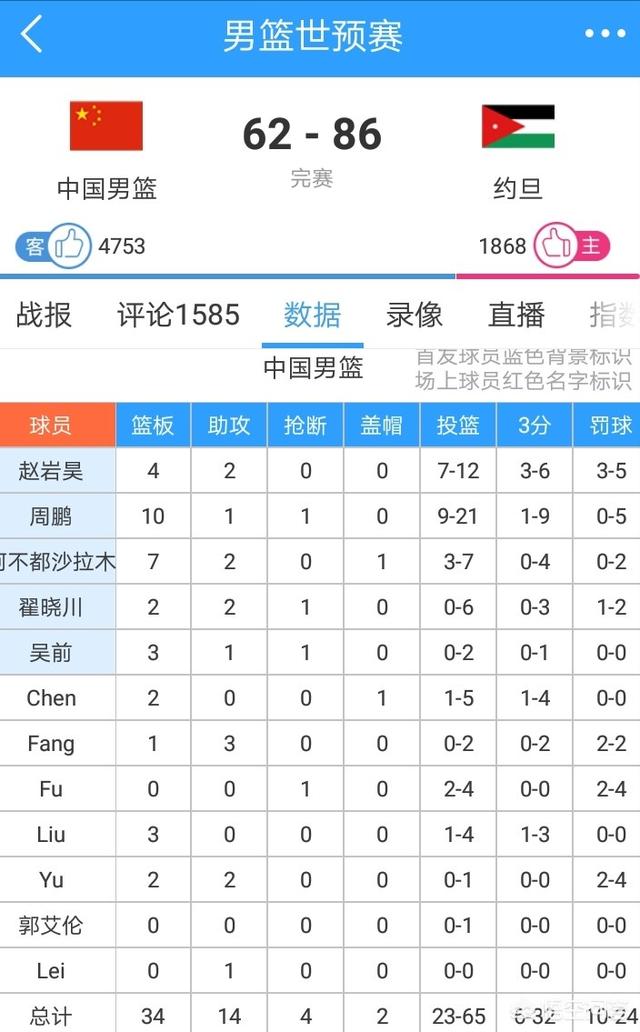Switch to the 战报 tab
The image size is (640, 1032).
click(x=43, y=315)
